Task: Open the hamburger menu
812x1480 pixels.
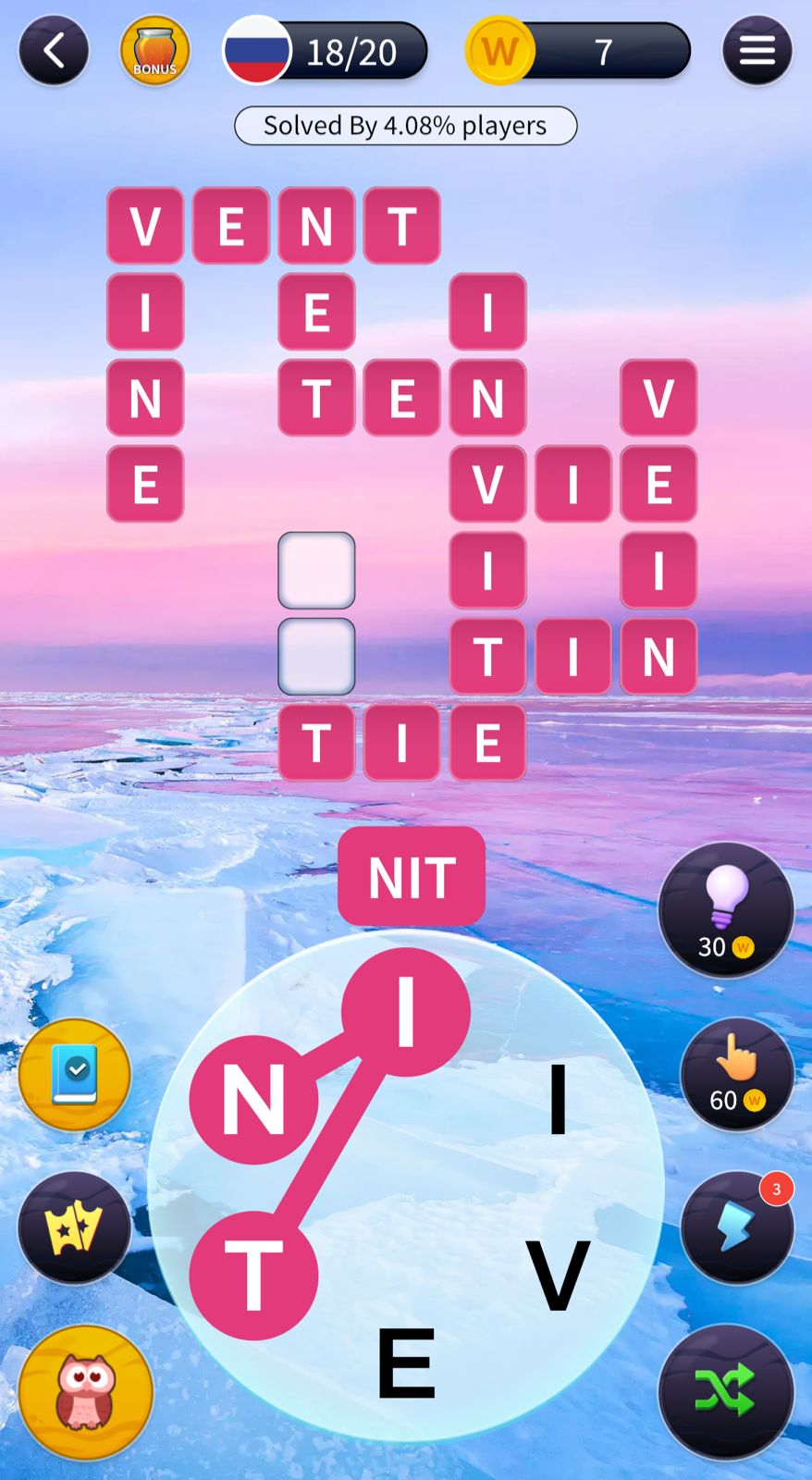Action: [757, 51]
